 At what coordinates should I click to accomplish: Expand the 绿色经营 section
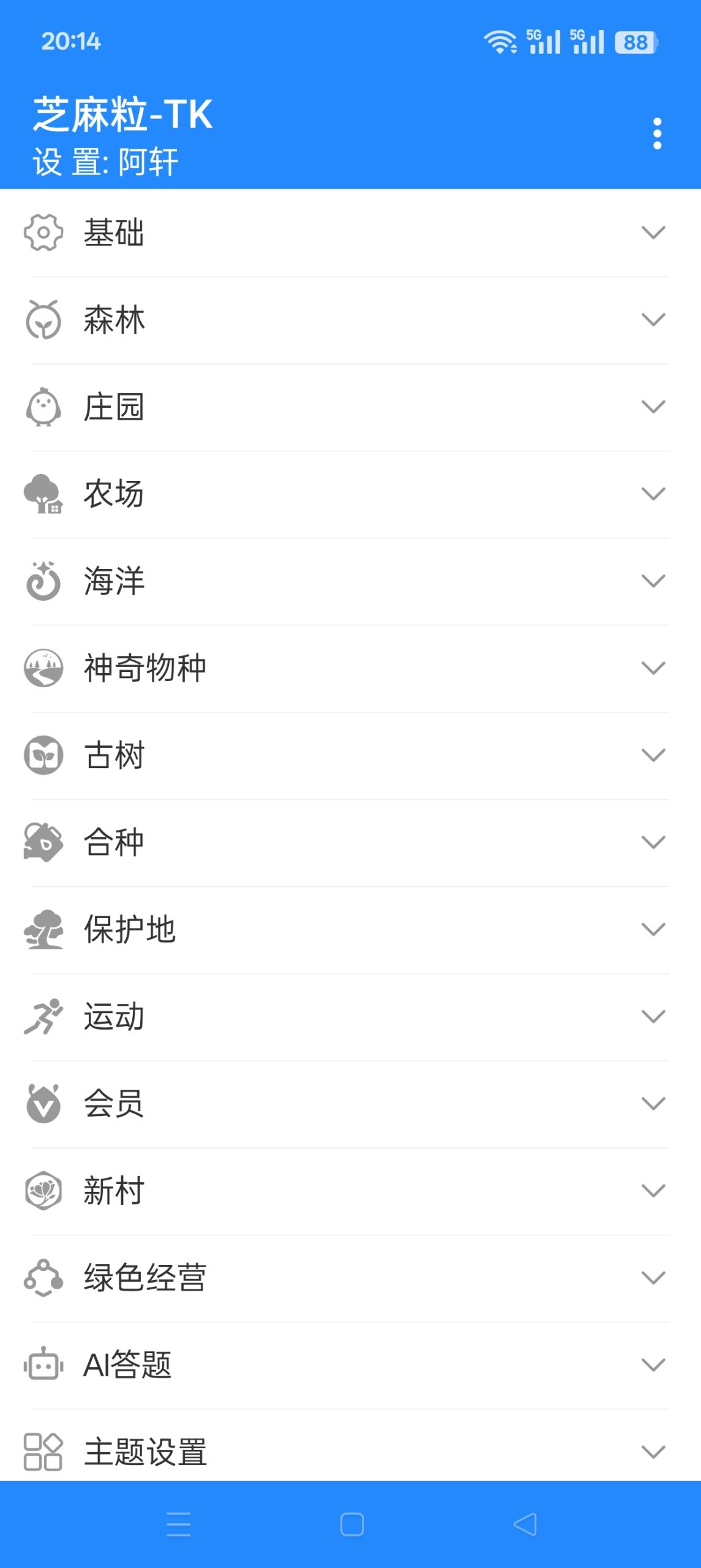tap(652, 1278)
